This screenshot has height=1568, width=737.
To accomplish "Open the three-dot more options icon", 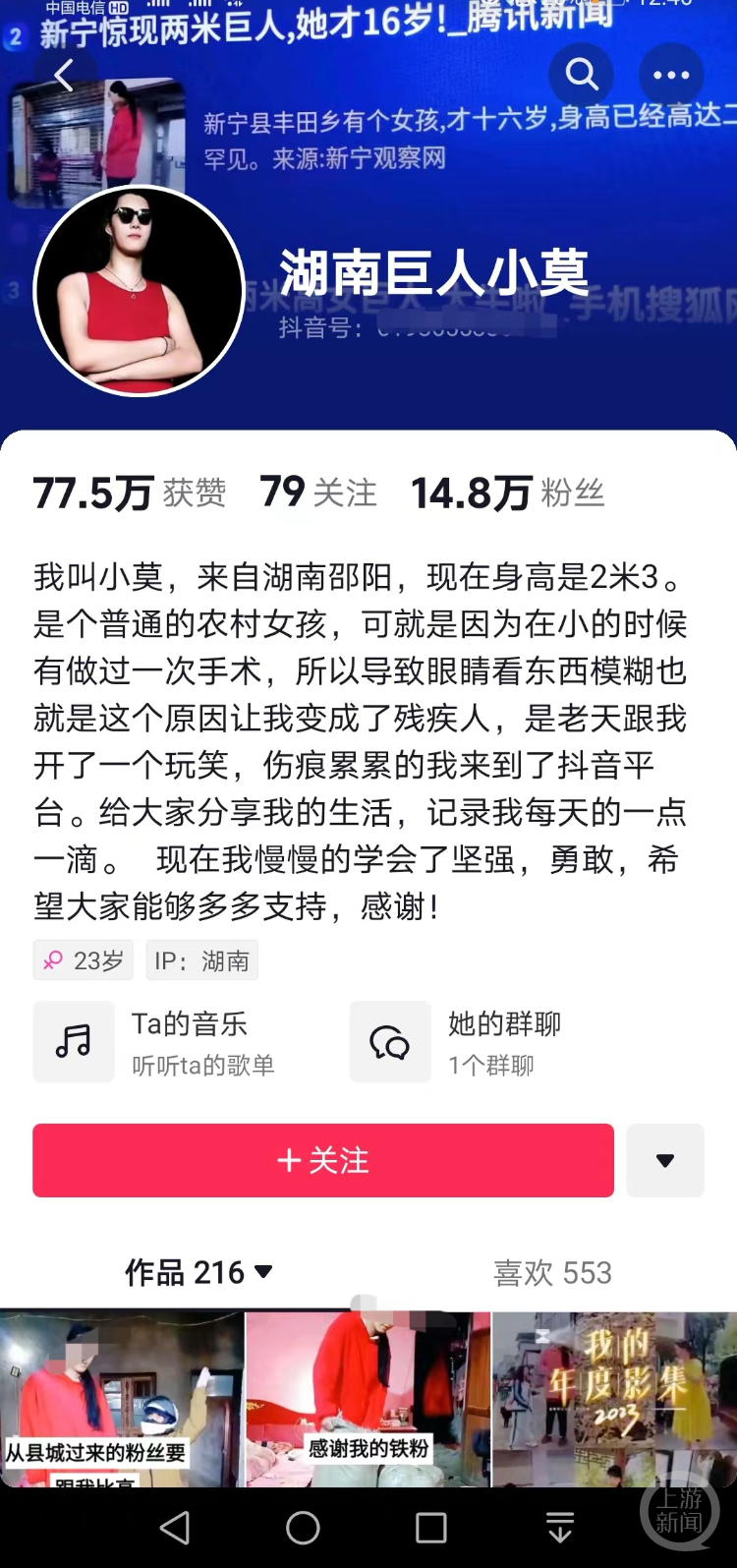I will pyautogui.click(x=670, y=75).
